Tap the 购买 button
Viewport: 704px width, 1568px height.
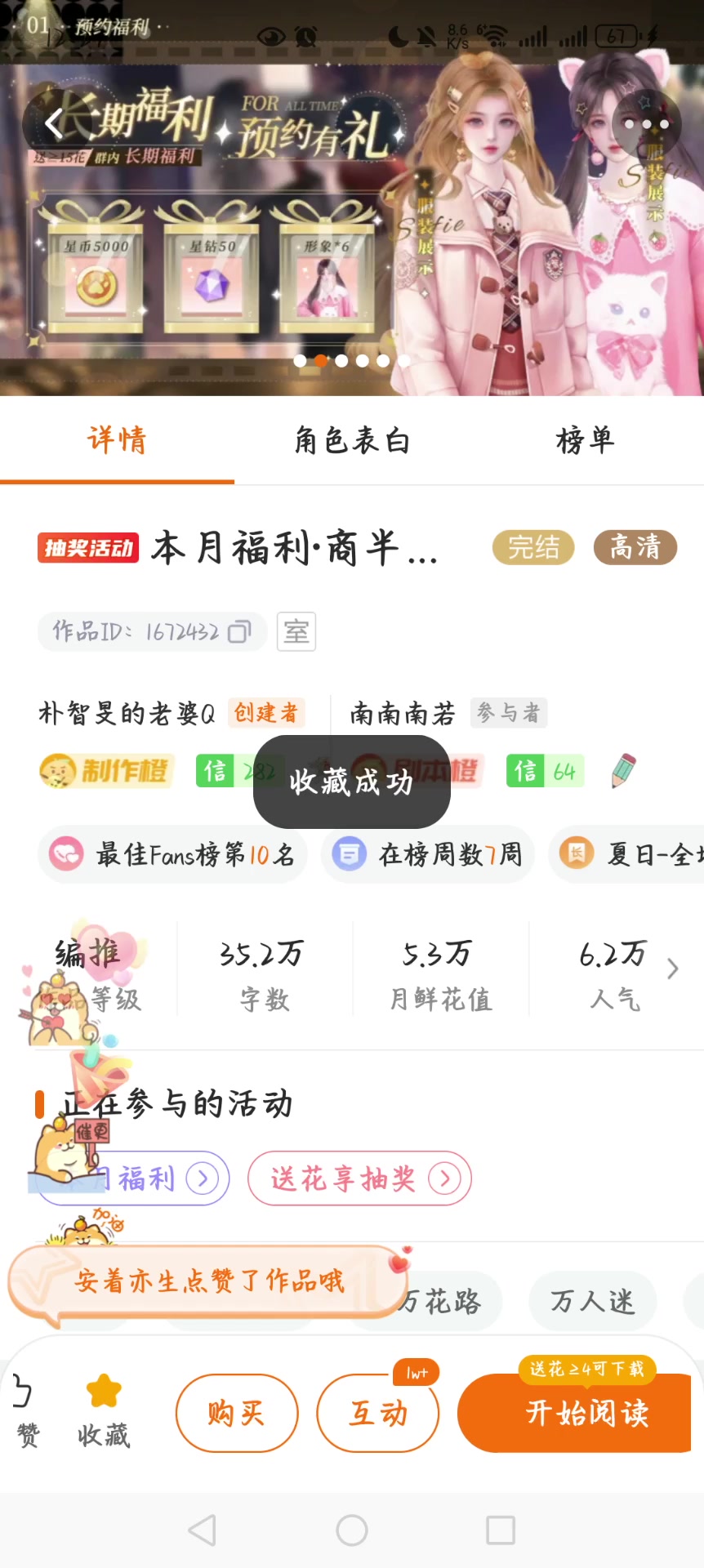[236, 1413]
